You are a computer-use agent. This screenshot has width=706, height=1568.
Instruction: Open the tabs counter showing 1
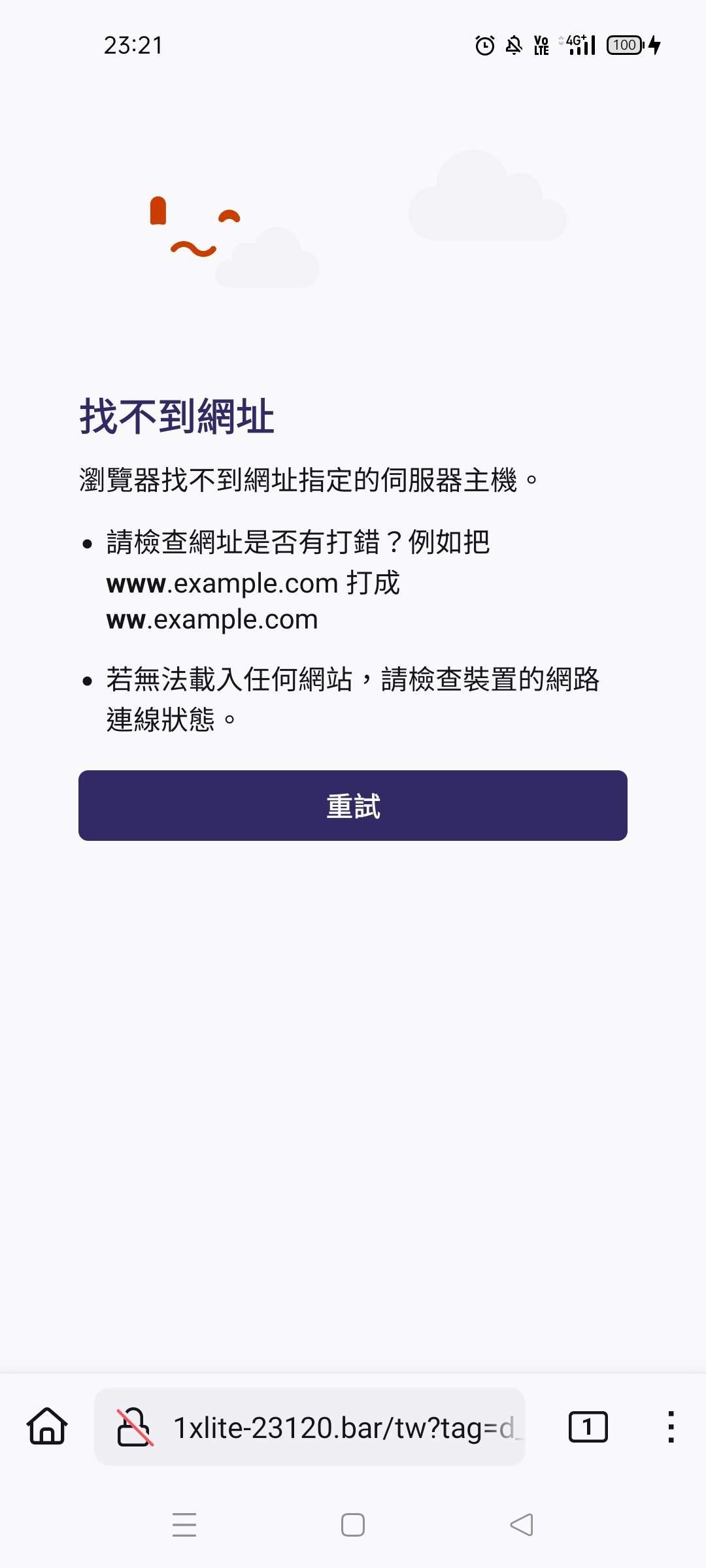(x=588, y=1427)
